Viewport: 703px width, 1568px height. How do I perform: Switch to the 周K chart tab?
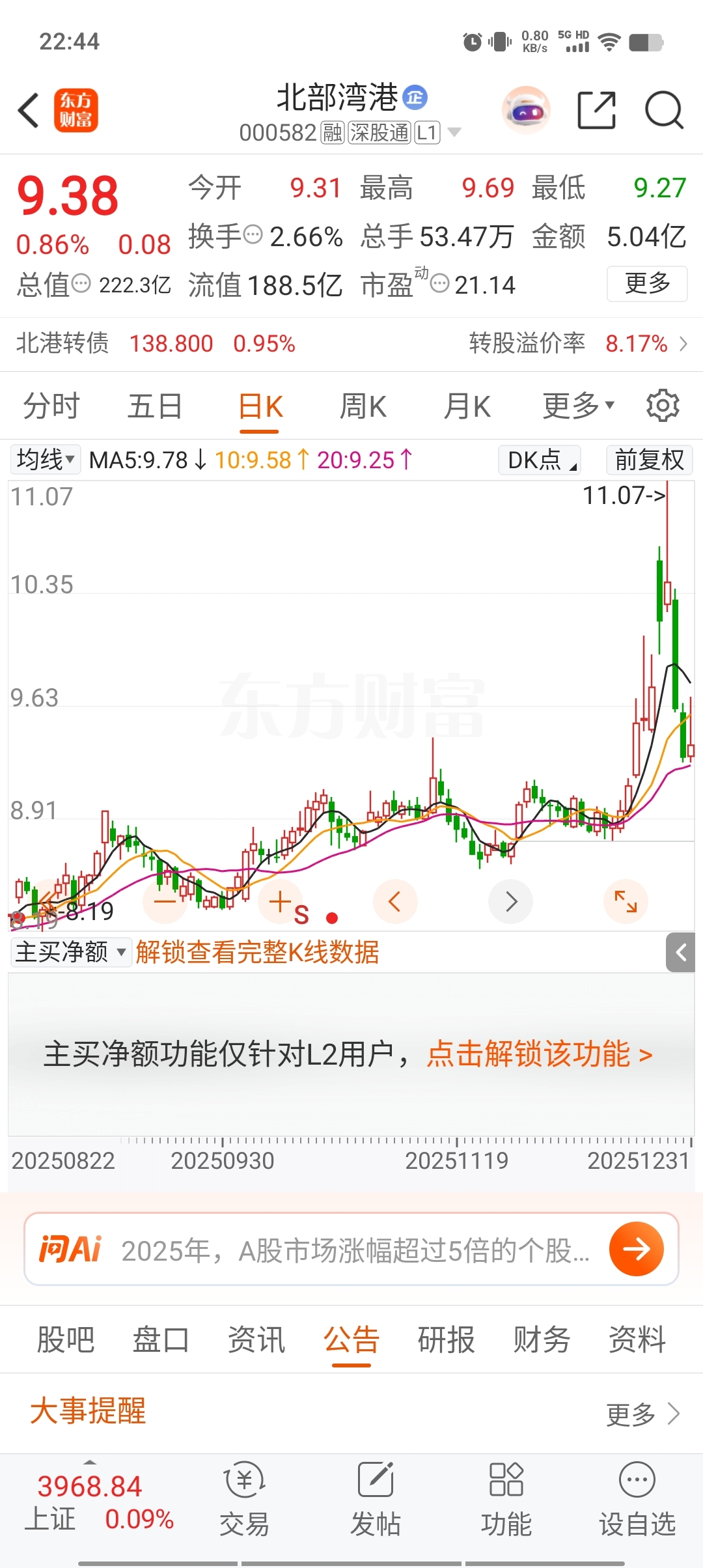coord(363,406)
